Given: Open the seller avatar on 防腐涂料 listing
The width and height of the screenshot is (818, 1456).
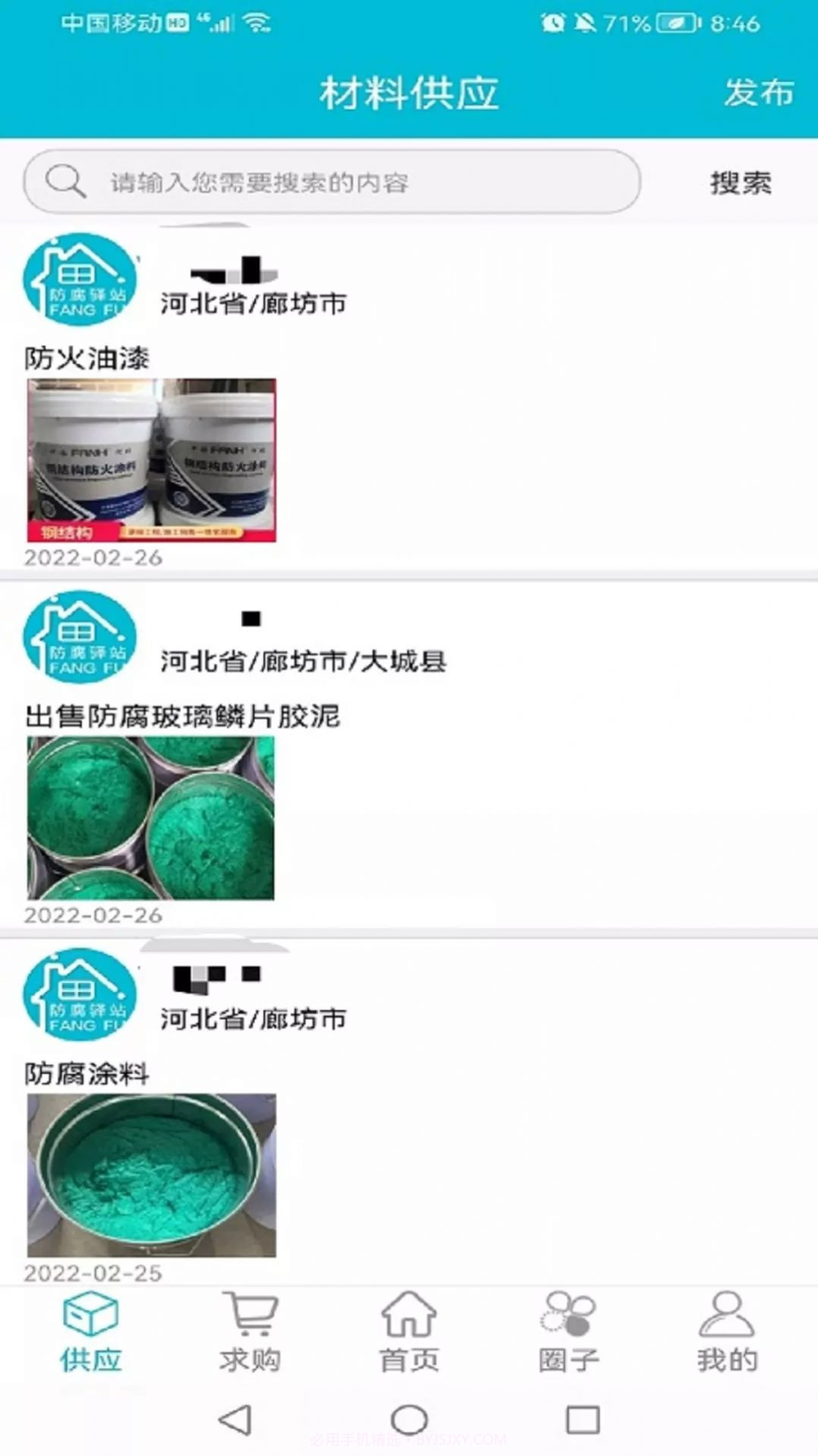Looking at the screenshot, I should tap(80, 997).
